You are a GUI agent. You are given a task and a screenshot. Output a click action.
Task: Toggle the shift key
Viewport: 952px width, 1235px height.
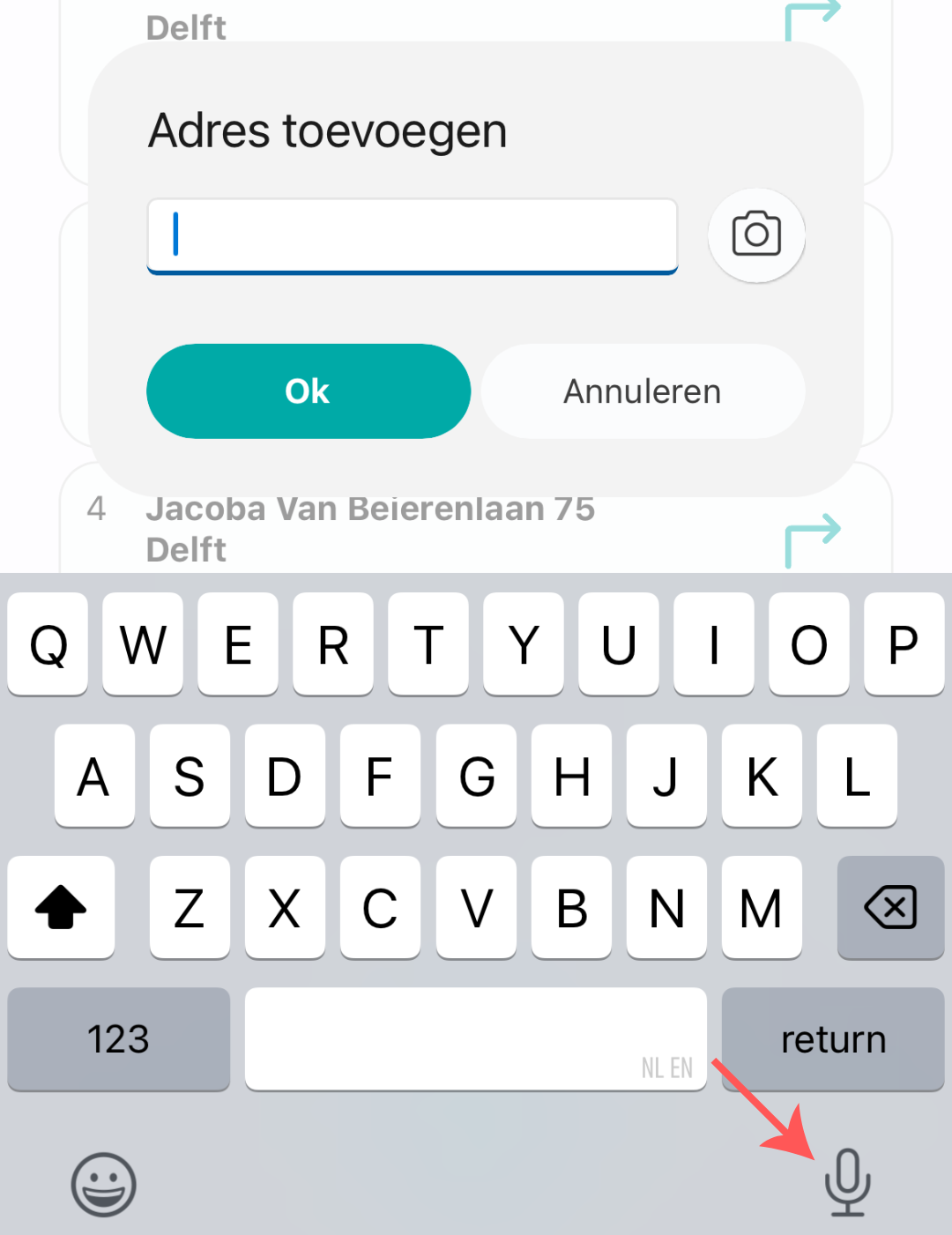pyautogui.click(x=61, y=907)
